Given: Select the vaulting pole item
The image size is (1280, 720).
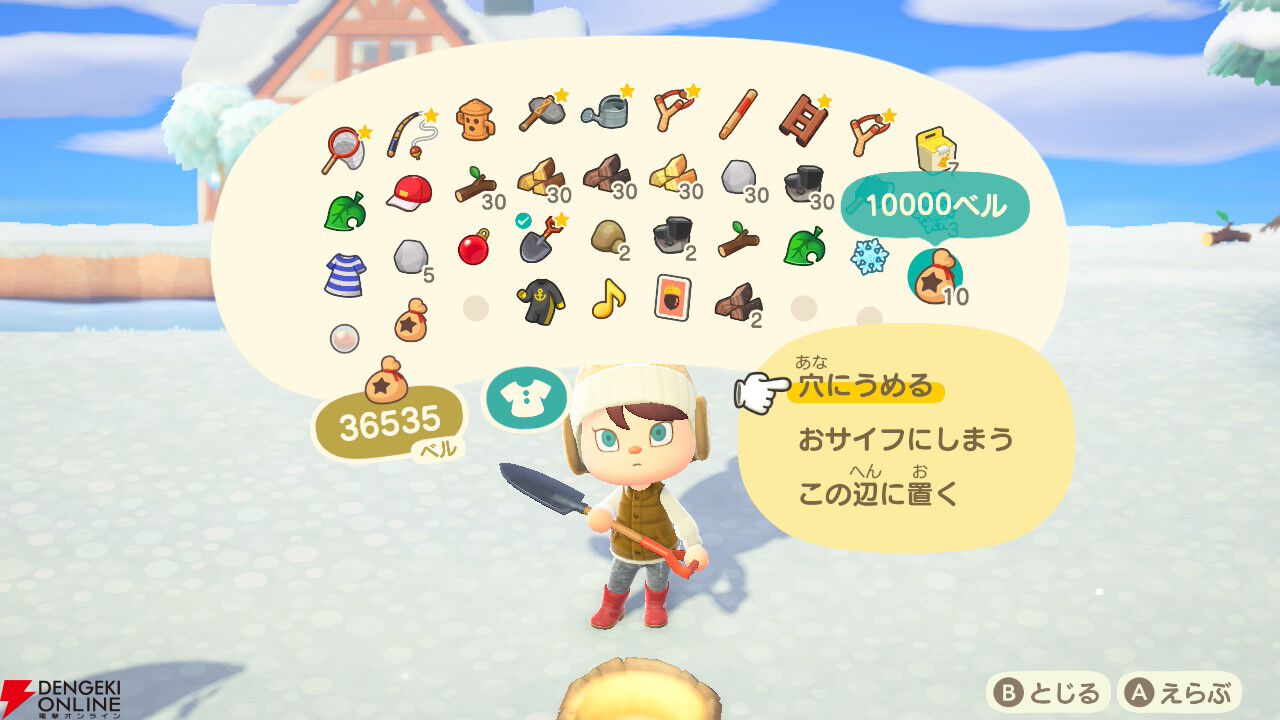Looking at the screenshot, I should [x=738, y=114].
